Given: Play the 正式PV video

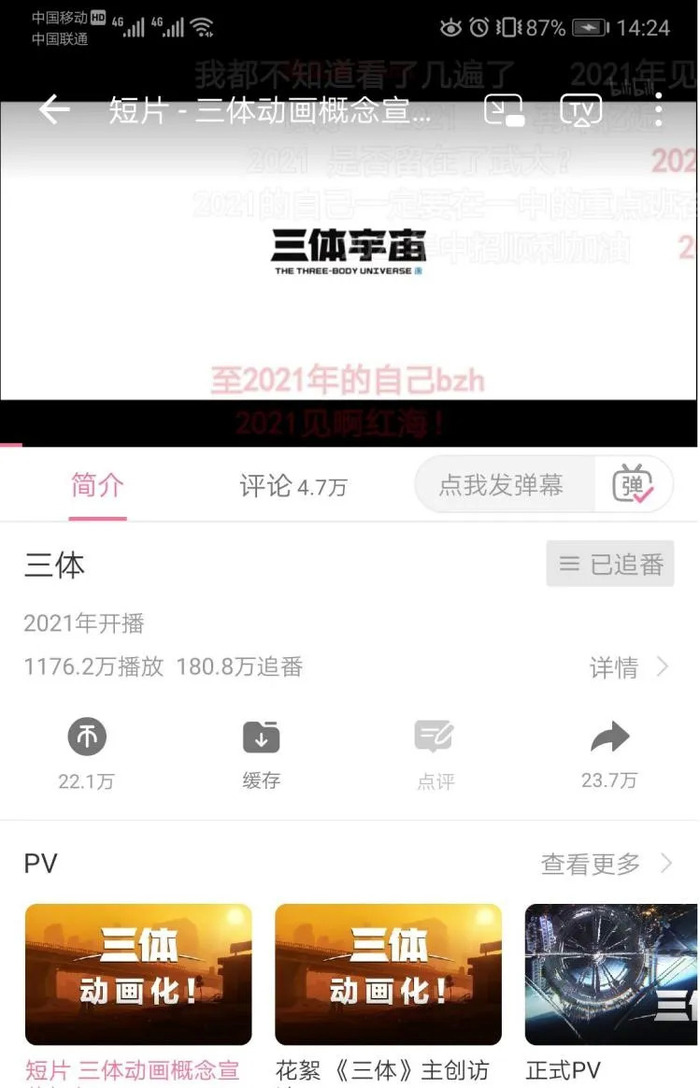Looking at the screenshot, I should 611,974.
